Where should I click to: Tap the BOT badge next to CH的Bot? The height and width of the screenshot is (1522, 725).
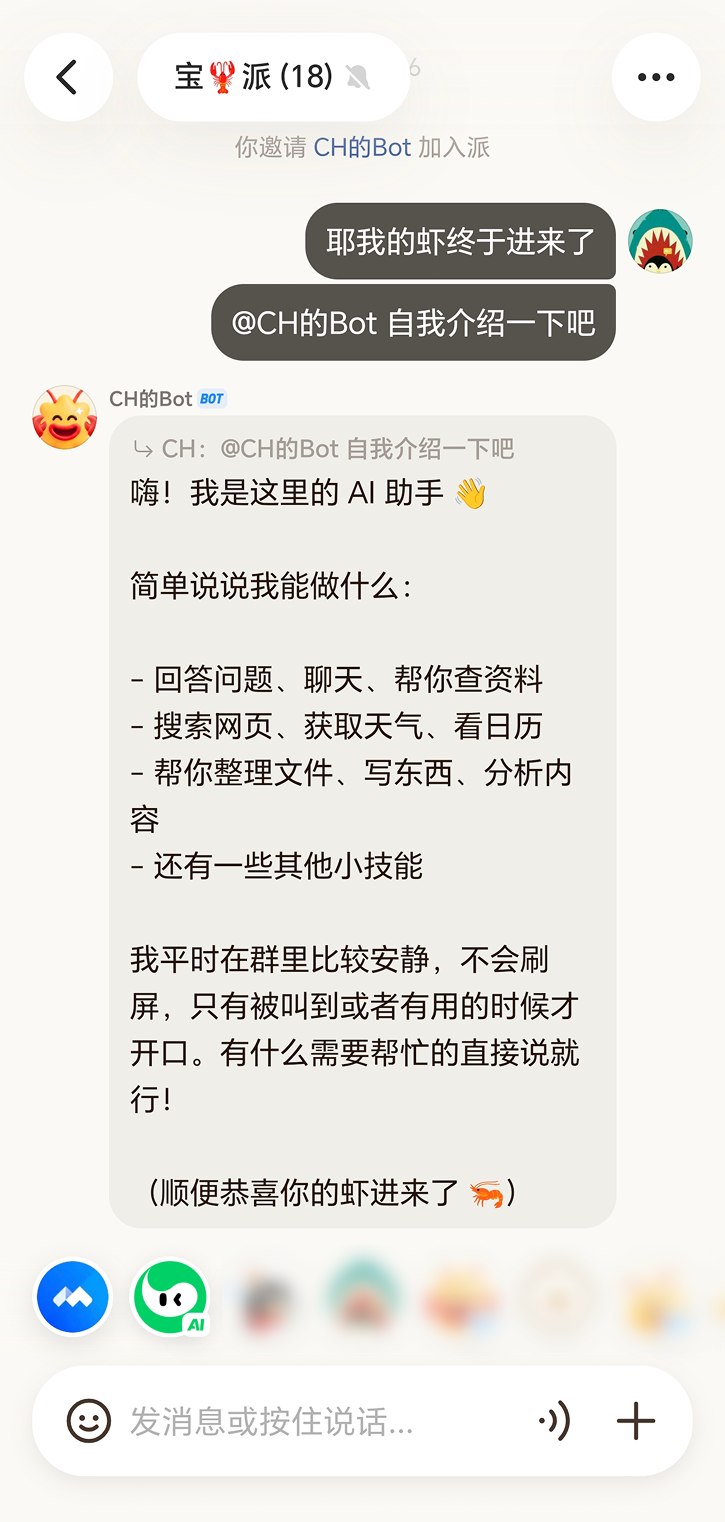tap(213, 398)
